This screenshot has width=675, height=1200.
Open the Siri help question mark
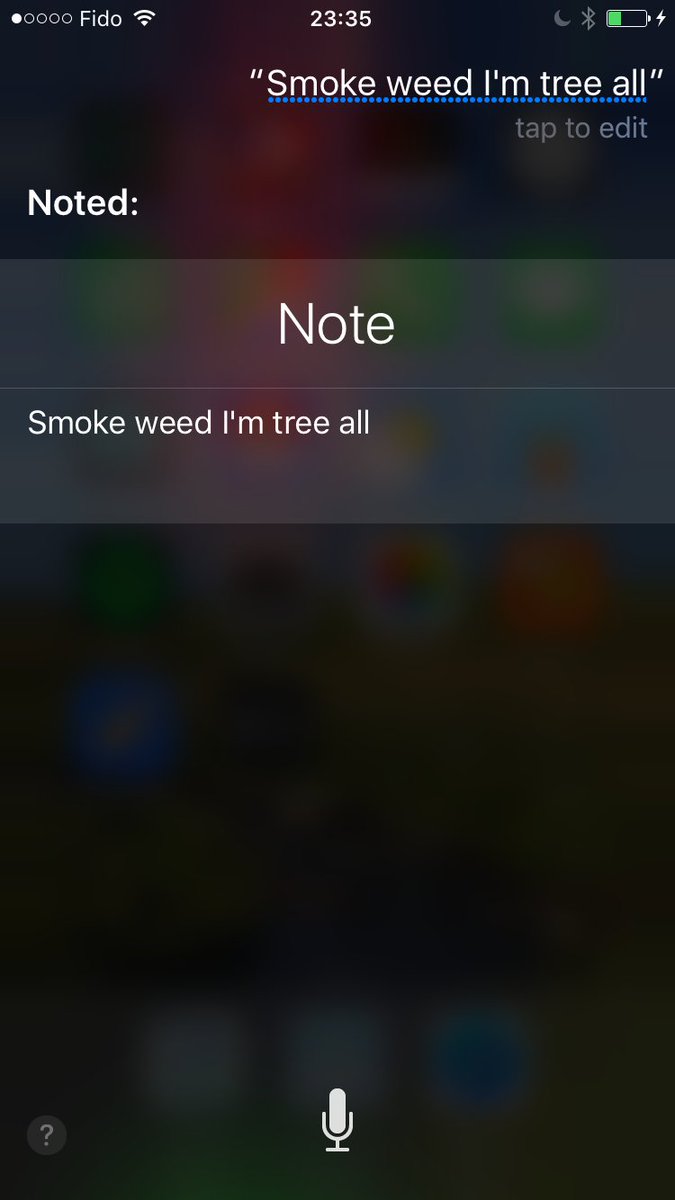[x=46, y=1135]
